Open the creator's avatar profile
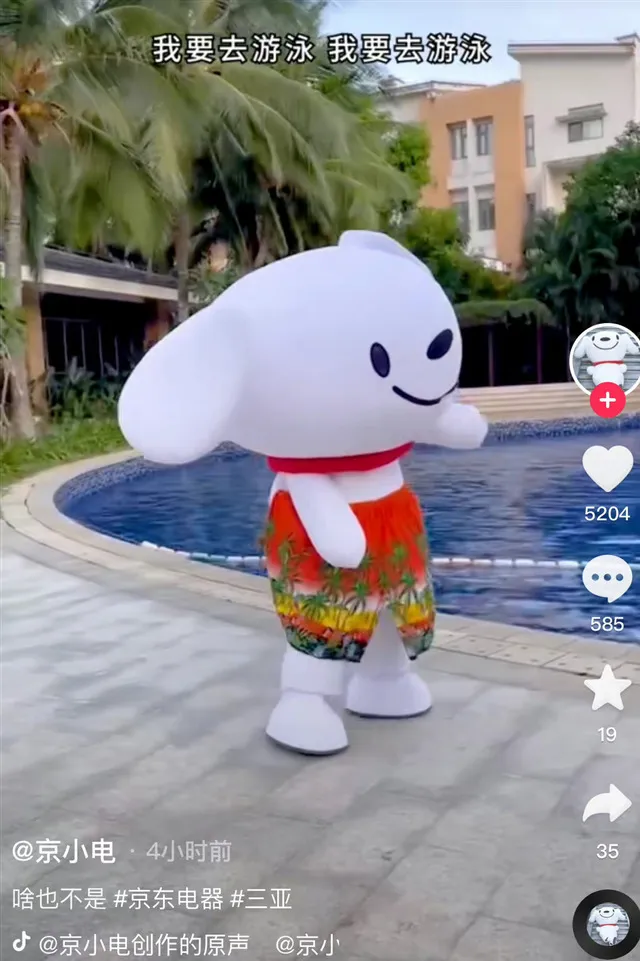The width and height of the screenshot is (640, 961). coord(606,356)
